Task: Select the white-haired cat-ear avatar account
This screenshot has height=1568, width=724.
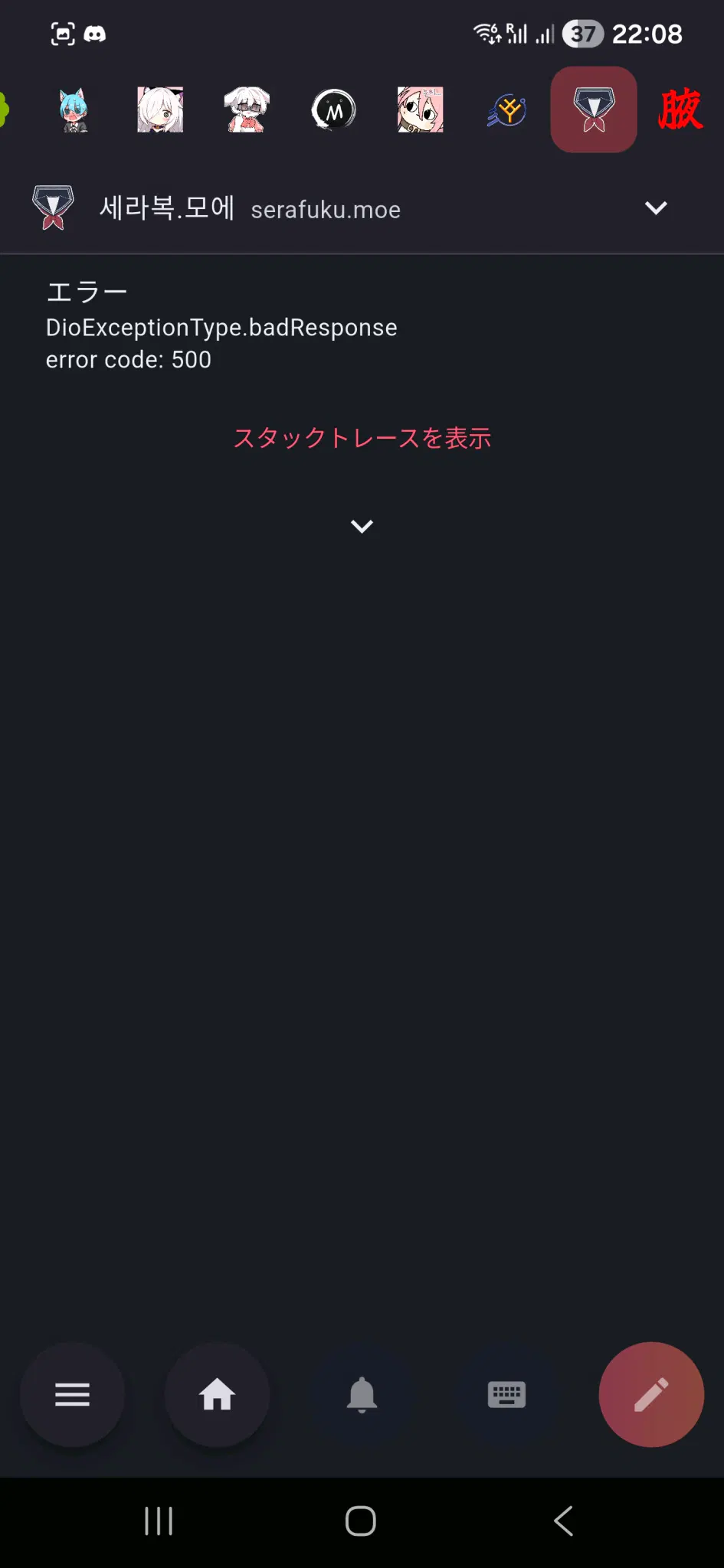Action: click(x=160, y=110)
